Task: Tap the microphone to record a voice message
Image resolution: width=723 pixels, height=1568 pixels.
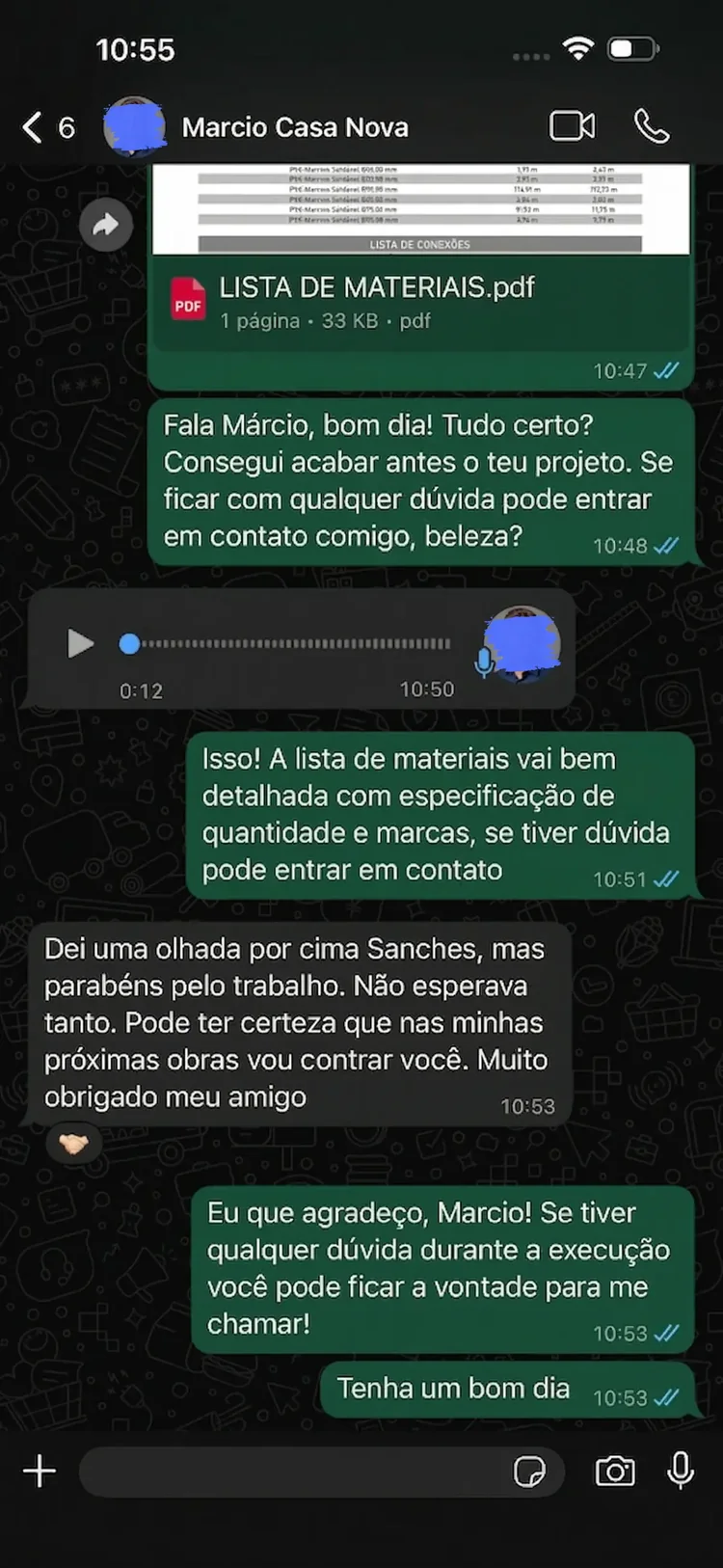Action: coord(681,1470)
